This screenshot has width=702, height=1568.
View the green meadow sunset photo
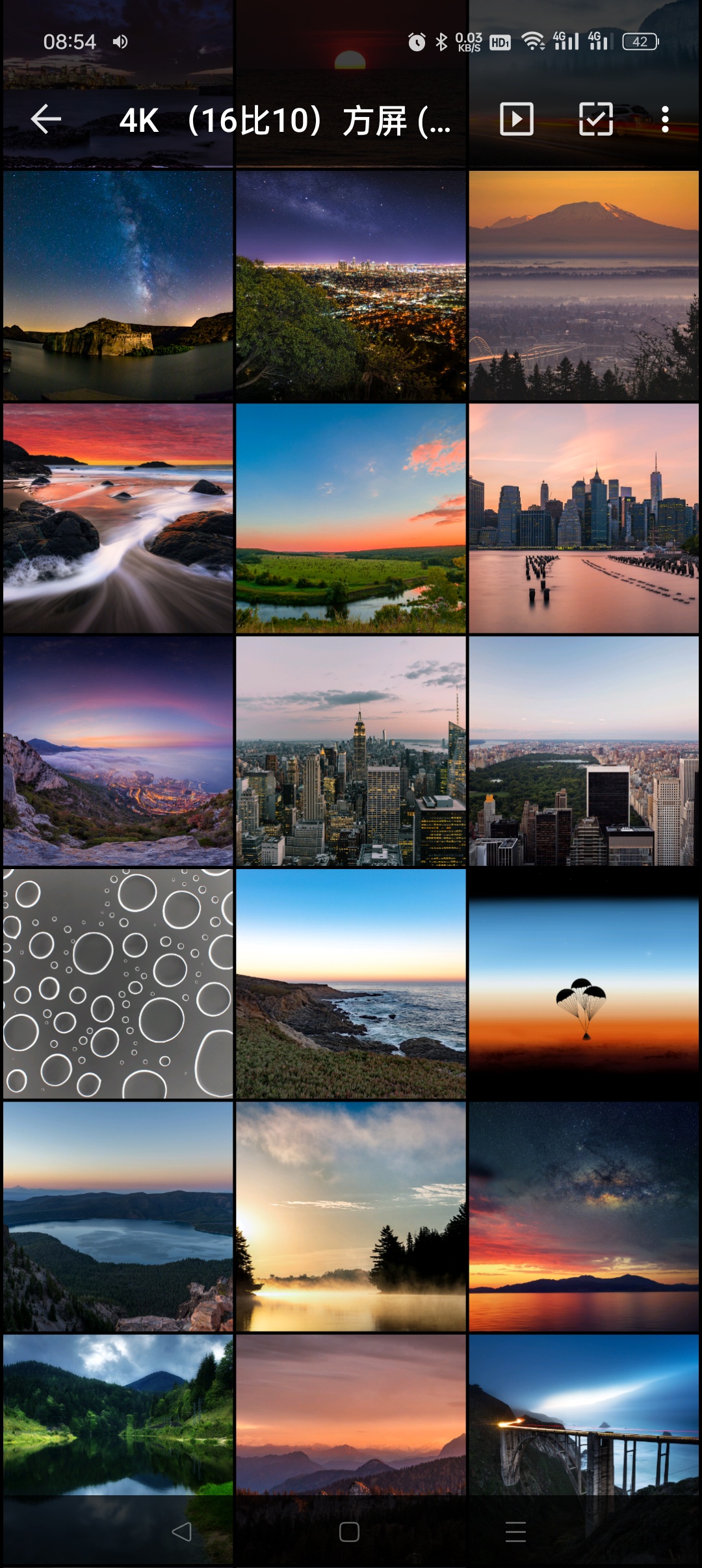[351, 518]
